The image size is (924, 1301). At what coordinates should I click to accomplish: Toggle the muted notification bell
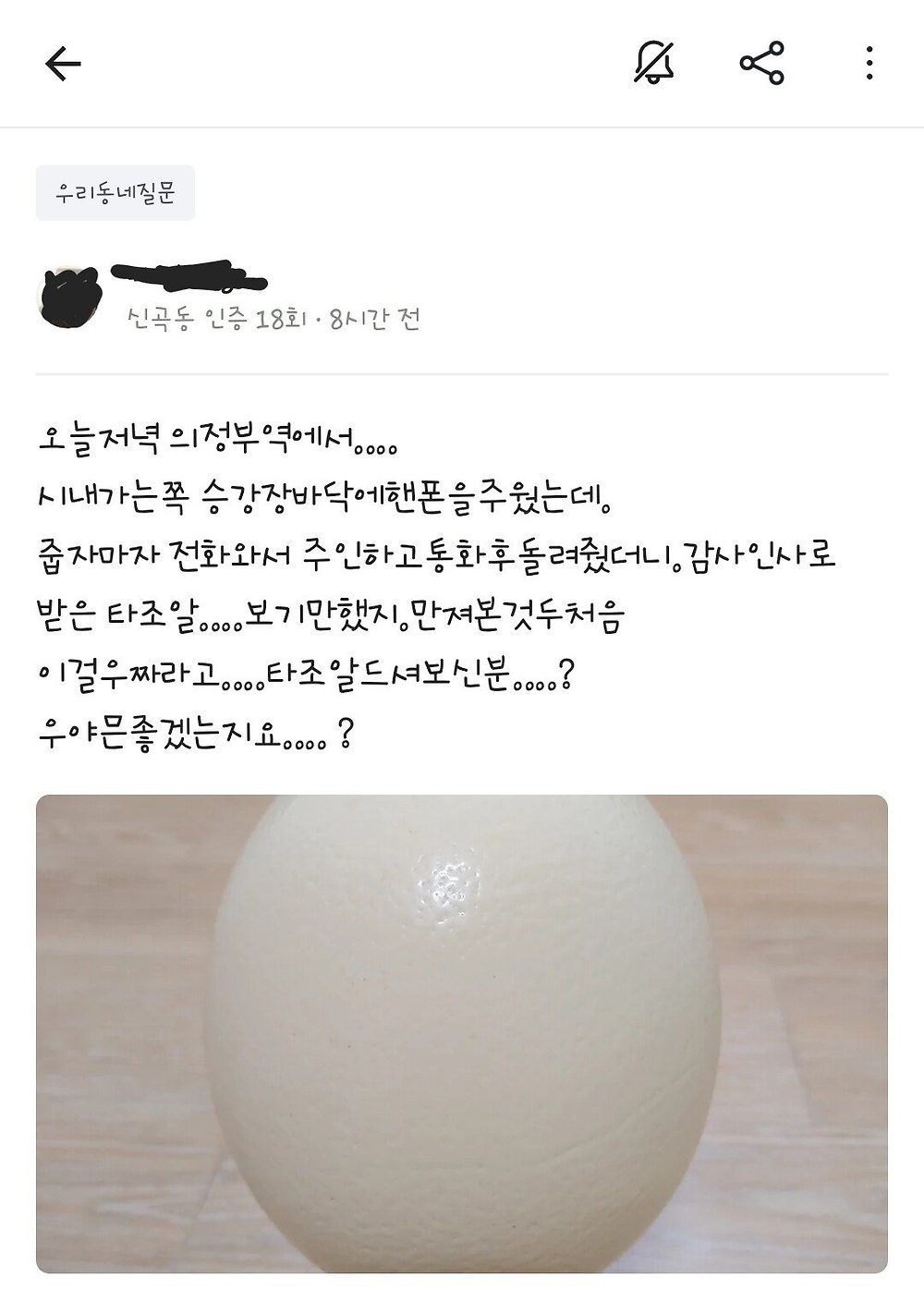[654, 63]
